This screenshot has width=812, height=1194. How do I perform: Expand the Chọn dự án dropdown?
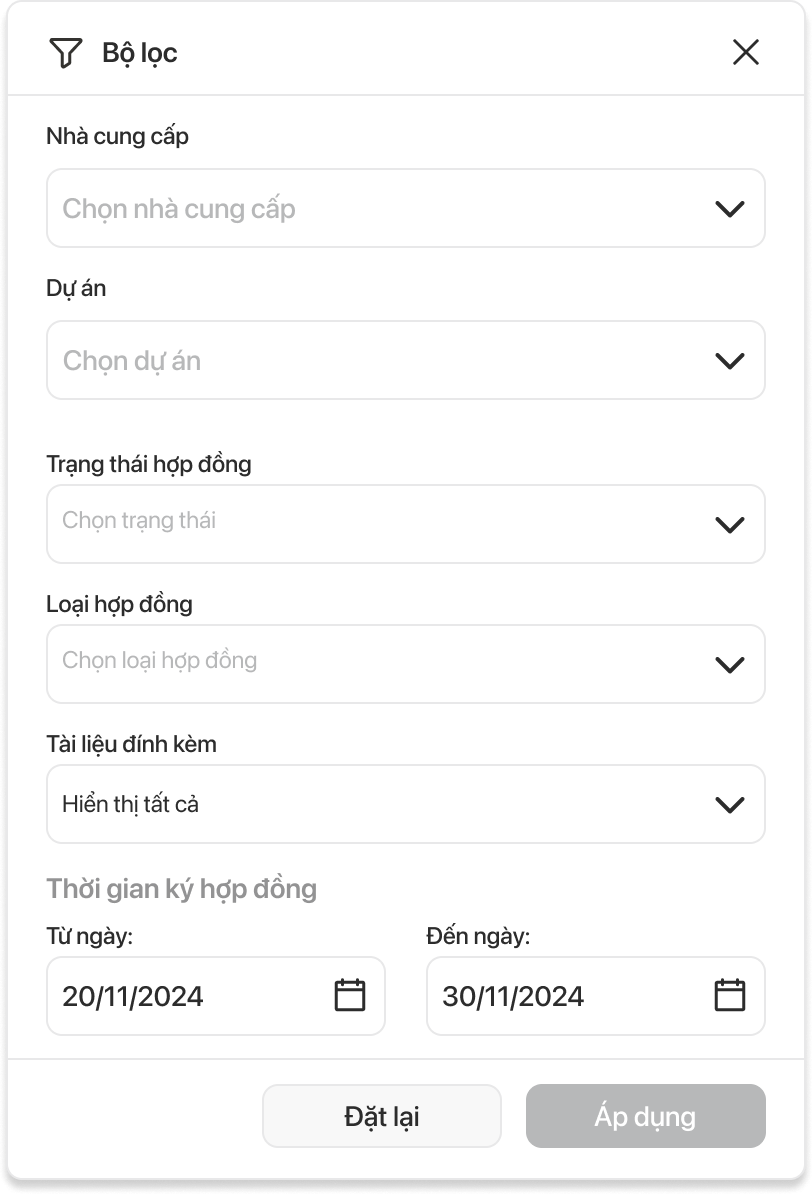pos(405,360)
